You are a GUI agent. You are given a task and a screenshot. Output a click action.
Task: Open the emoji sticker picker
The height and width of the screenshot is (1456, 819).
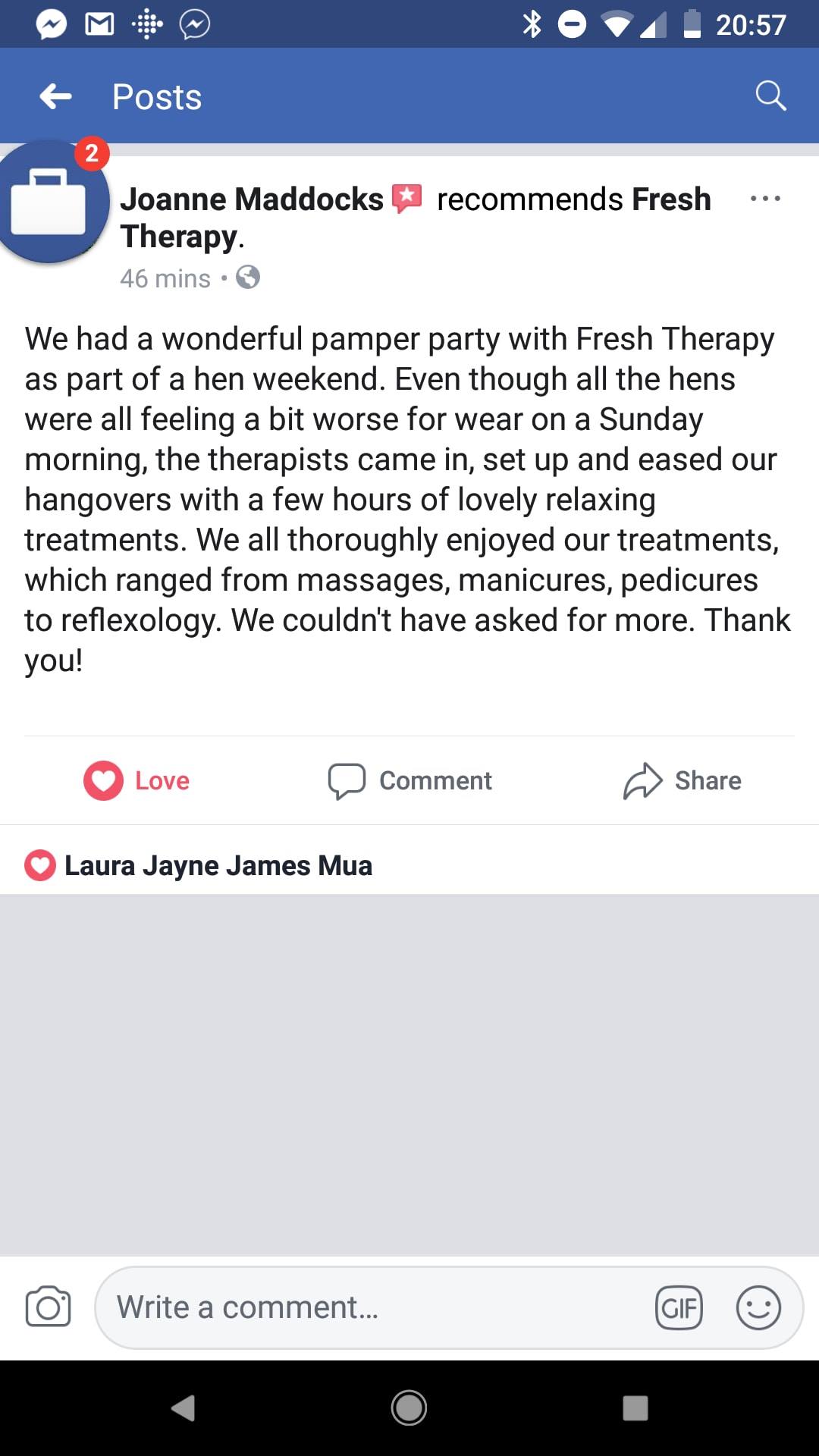(x=758, y=1307)
